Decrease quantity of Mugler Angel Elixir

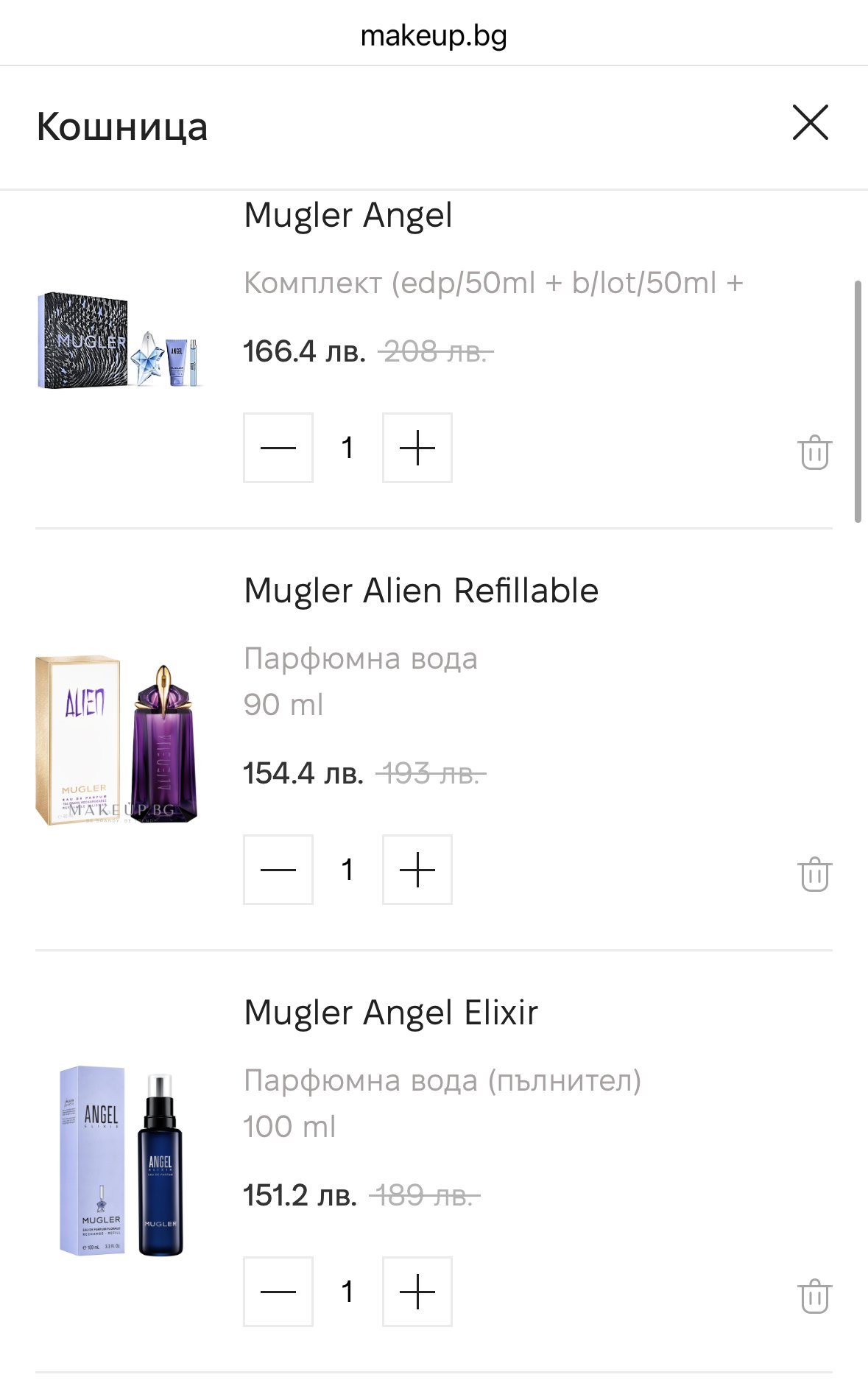pyautogui.click(x=278, y=1292)
